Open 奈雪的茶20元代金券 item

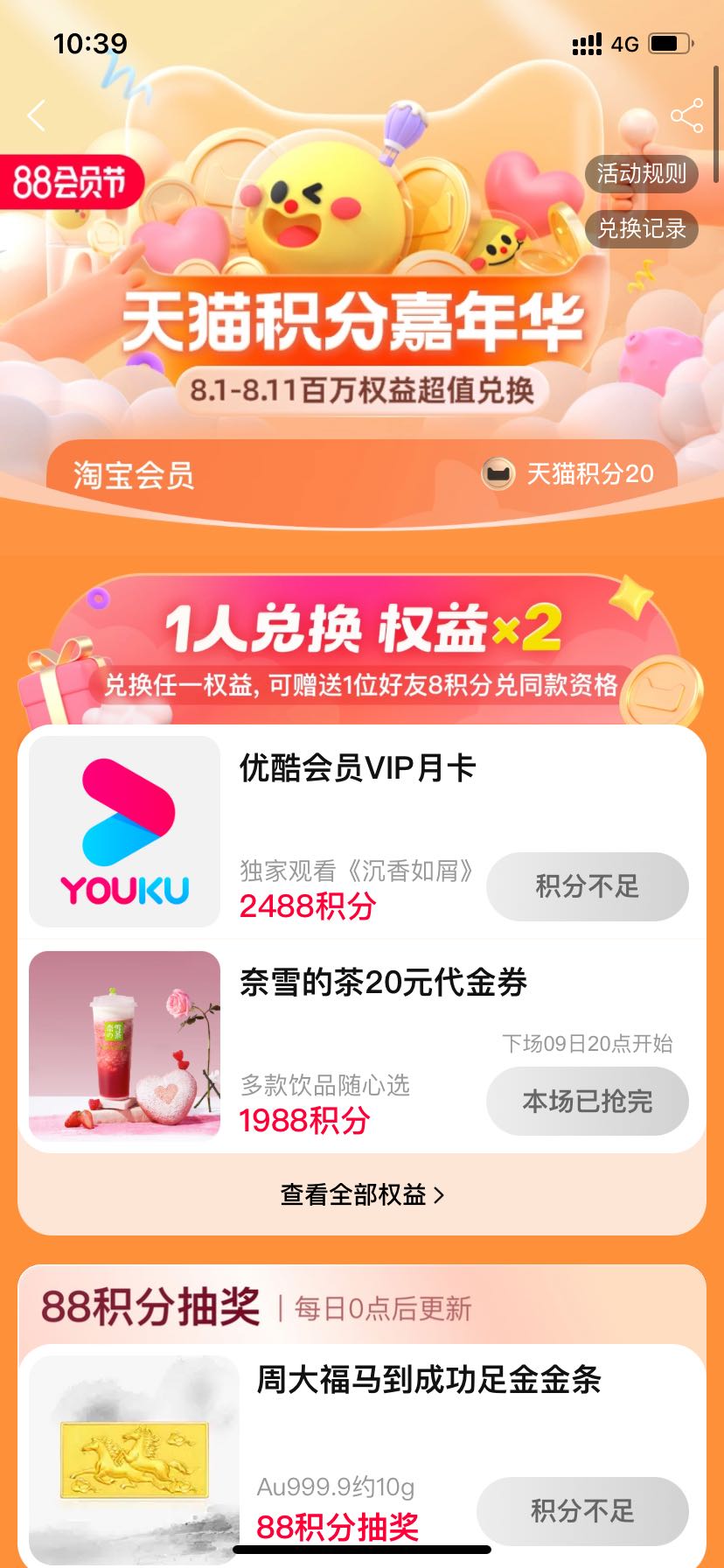362,1046
